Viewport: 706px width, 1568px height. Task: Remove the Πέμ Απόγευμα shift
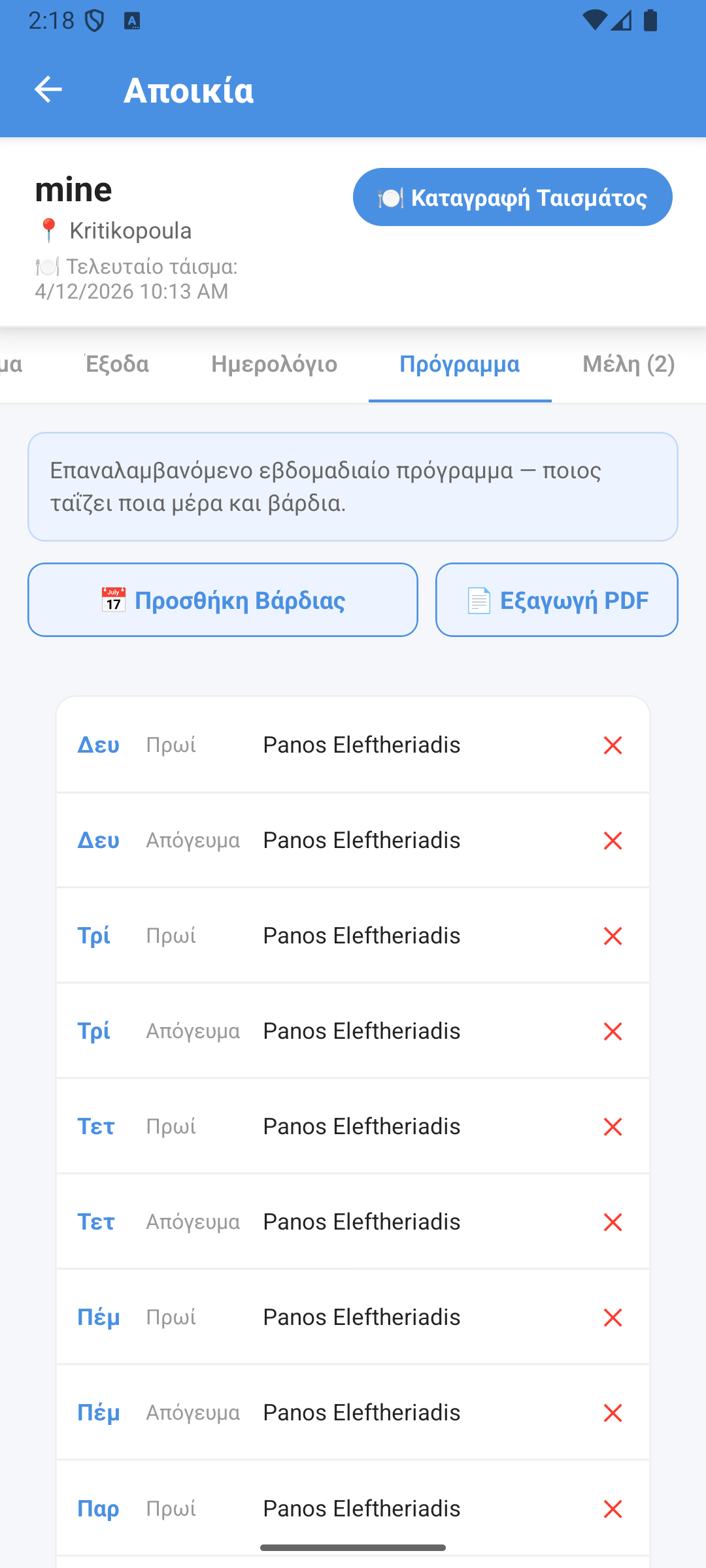613,1413
